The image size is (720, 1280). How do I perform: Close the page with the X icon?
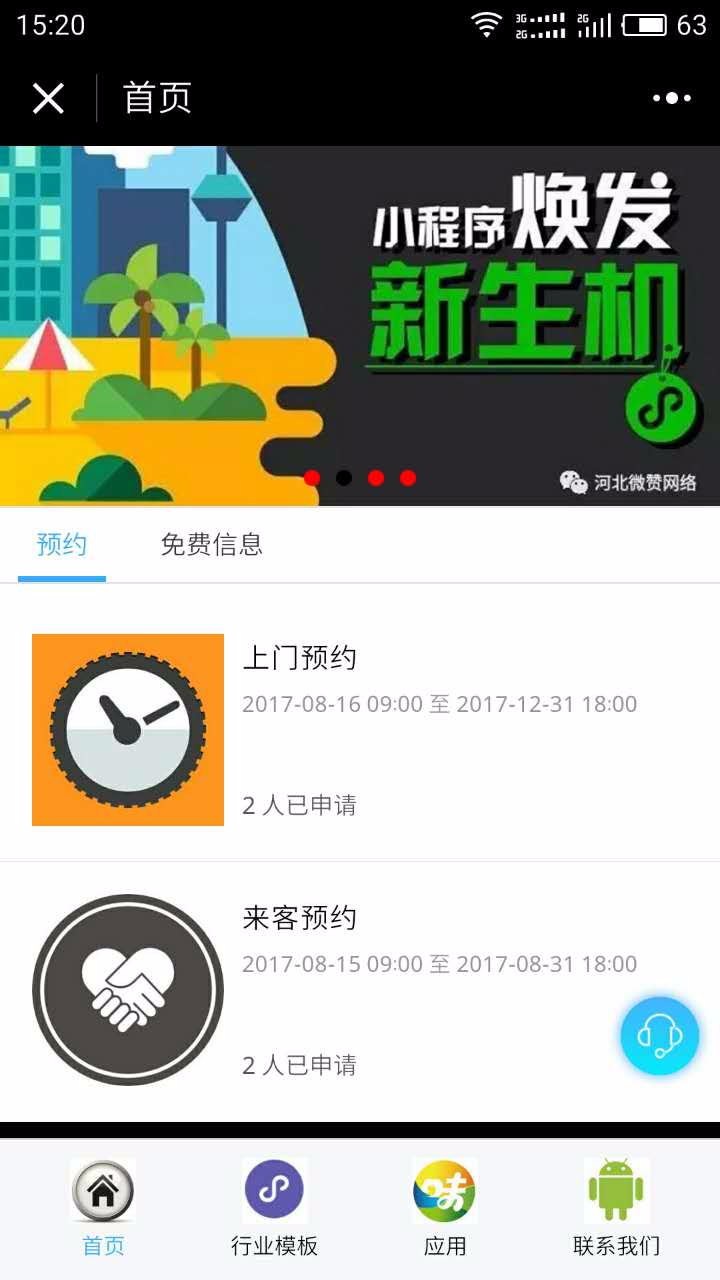[x=48, y=98]
